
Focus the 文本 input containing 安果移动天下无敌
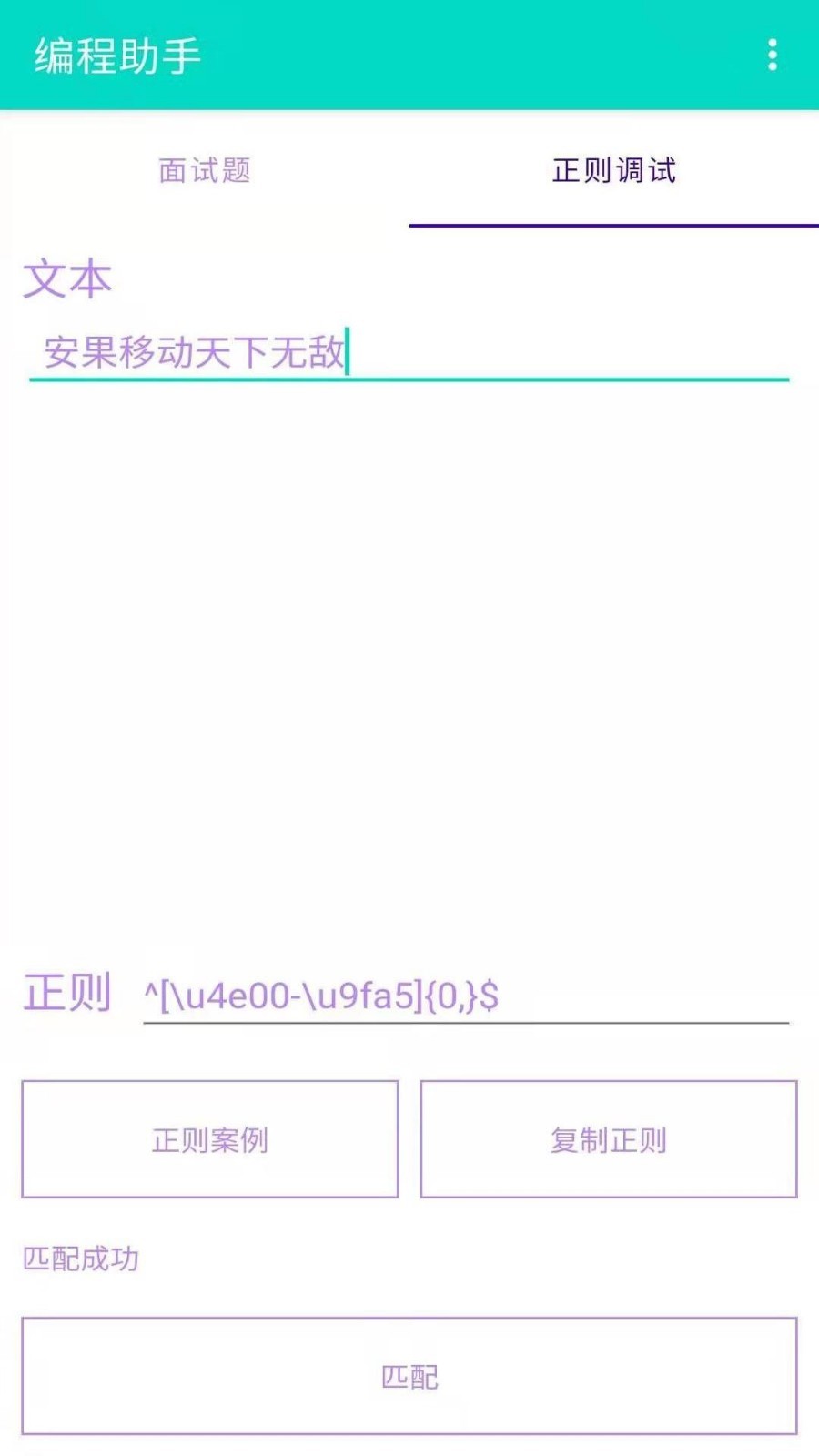tap(273, 353)
